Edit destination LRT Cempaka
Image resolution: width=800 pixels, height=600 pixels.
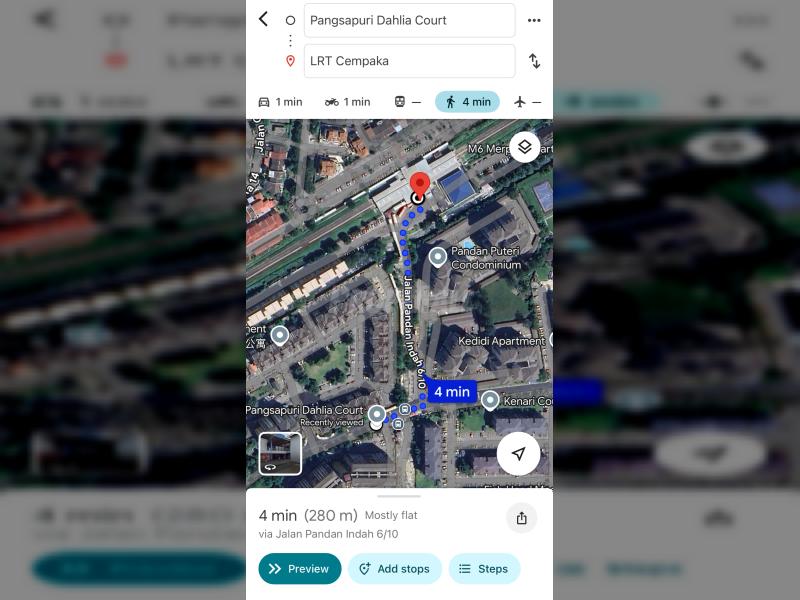pyautogui.click(x=409, y=61)
